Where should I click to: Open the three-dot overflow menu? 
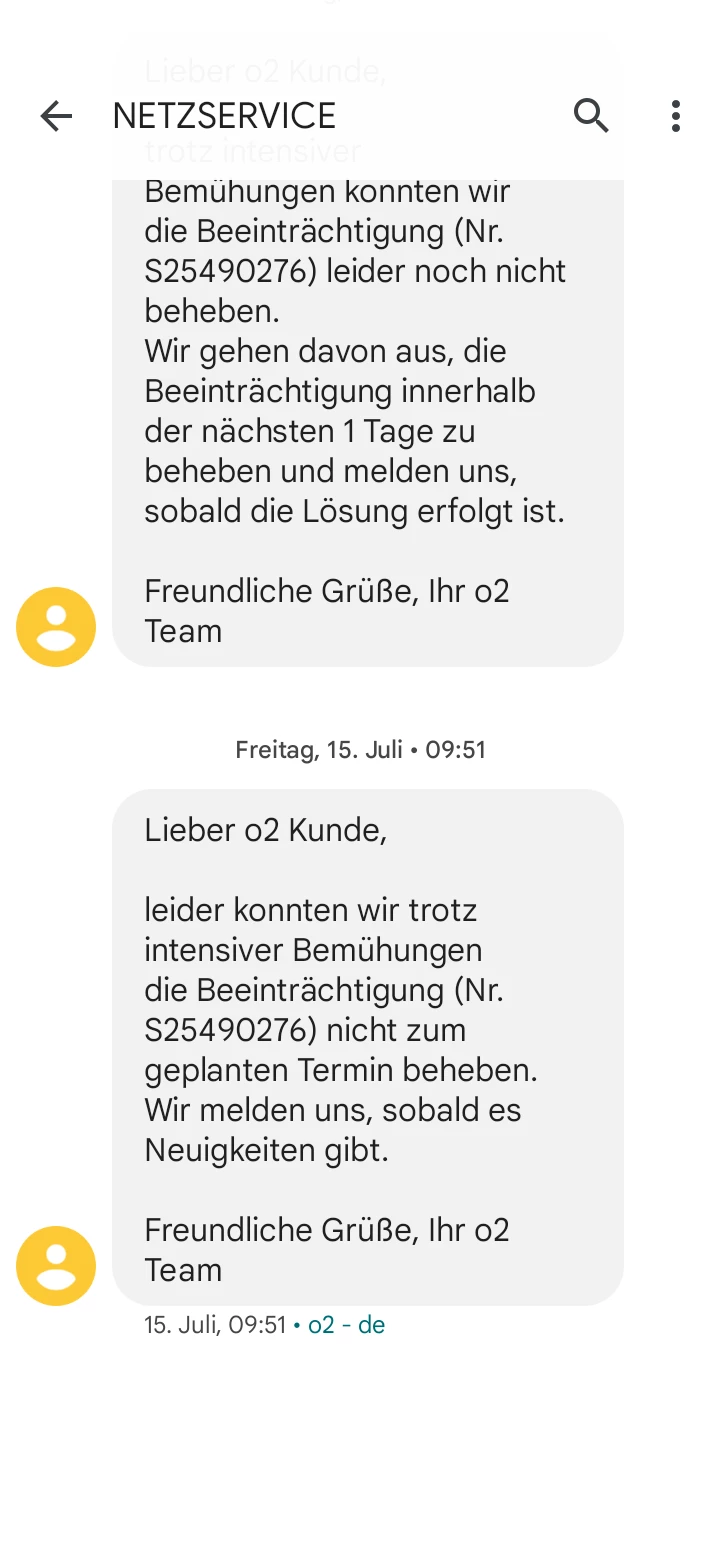tap(676, 117)
